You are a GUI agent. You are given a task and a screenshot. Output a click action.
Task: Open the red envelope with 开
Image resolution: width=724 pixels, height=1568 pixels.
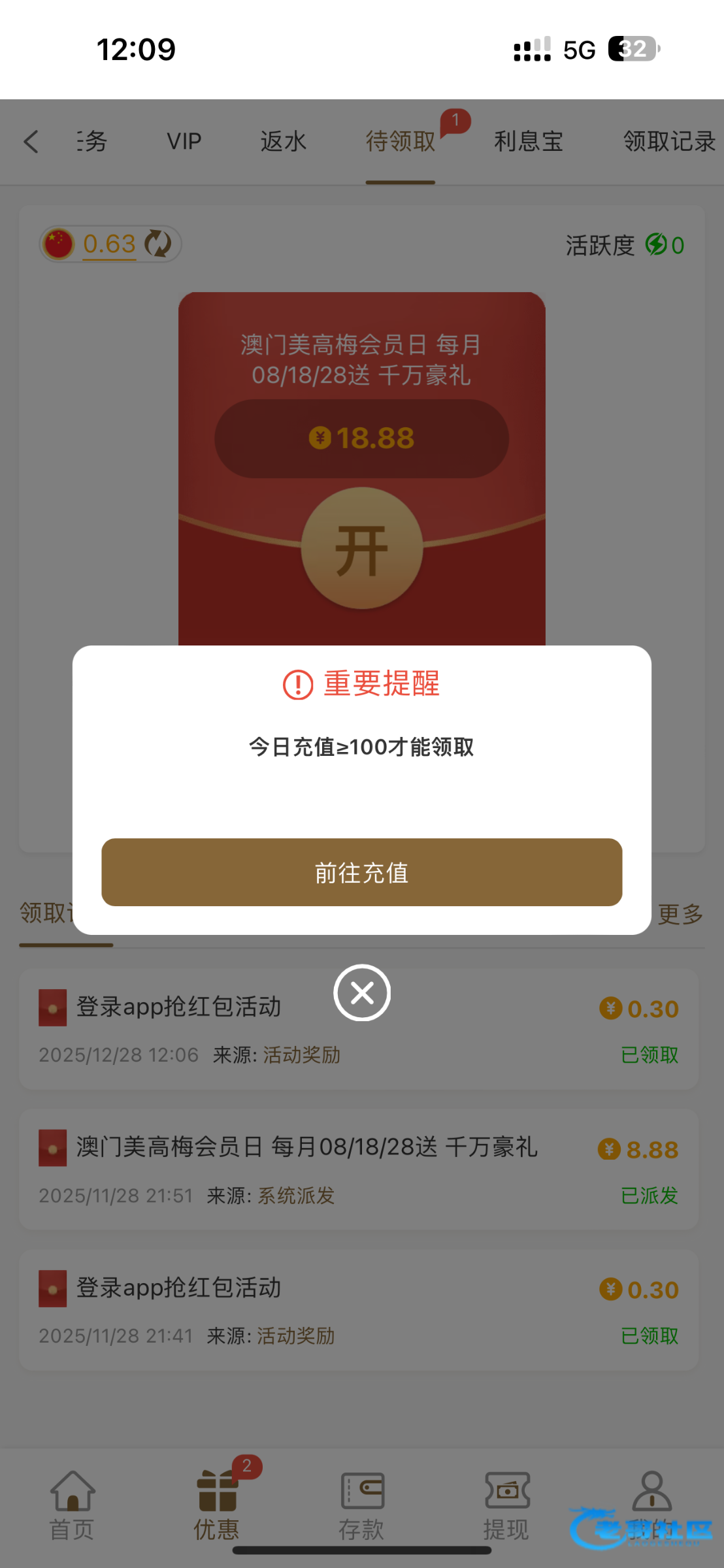(361, 549)
